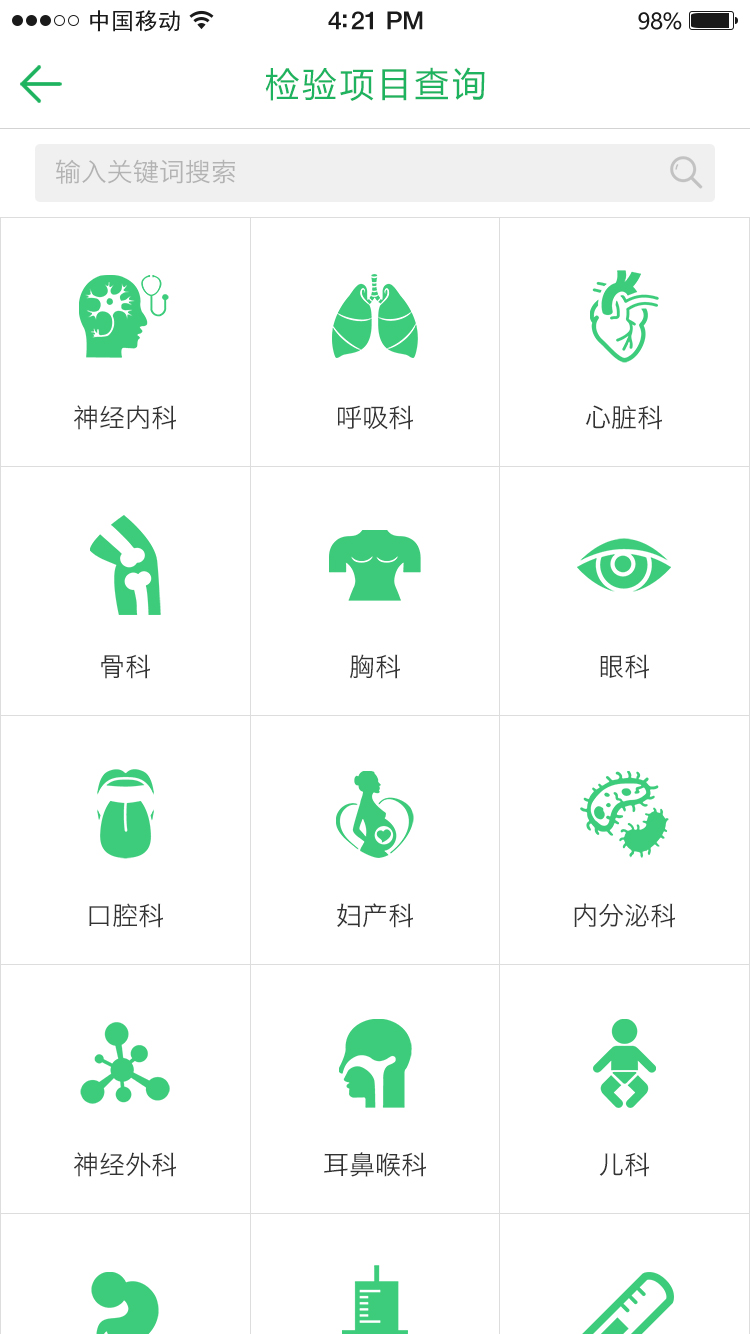Open the 眼科 category
Viewport: 750px width, 1334px height.
point(625,591)
